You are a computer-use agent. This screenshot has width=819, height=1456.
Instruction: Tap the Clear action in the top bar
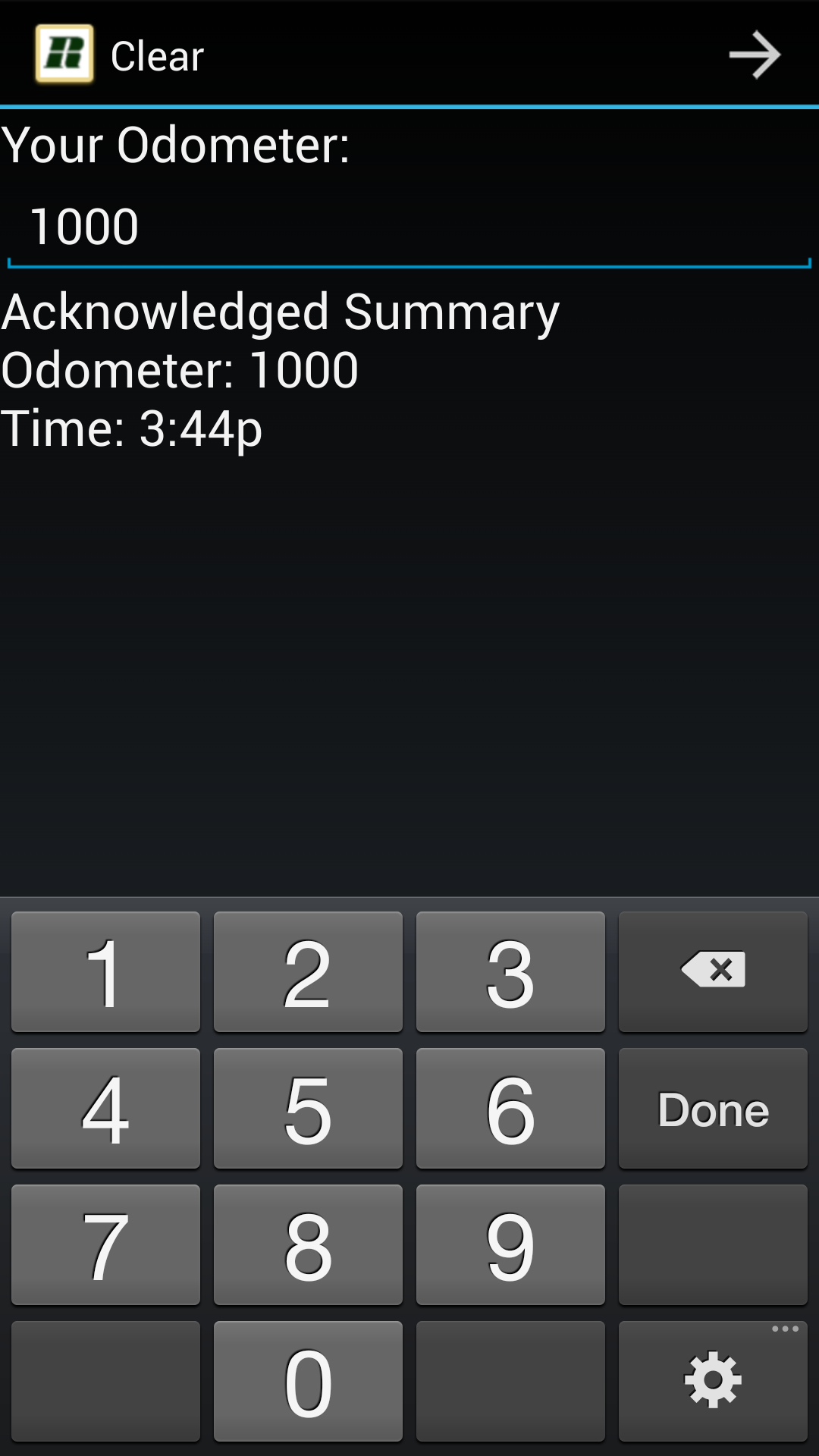click(x=156, y=55)
